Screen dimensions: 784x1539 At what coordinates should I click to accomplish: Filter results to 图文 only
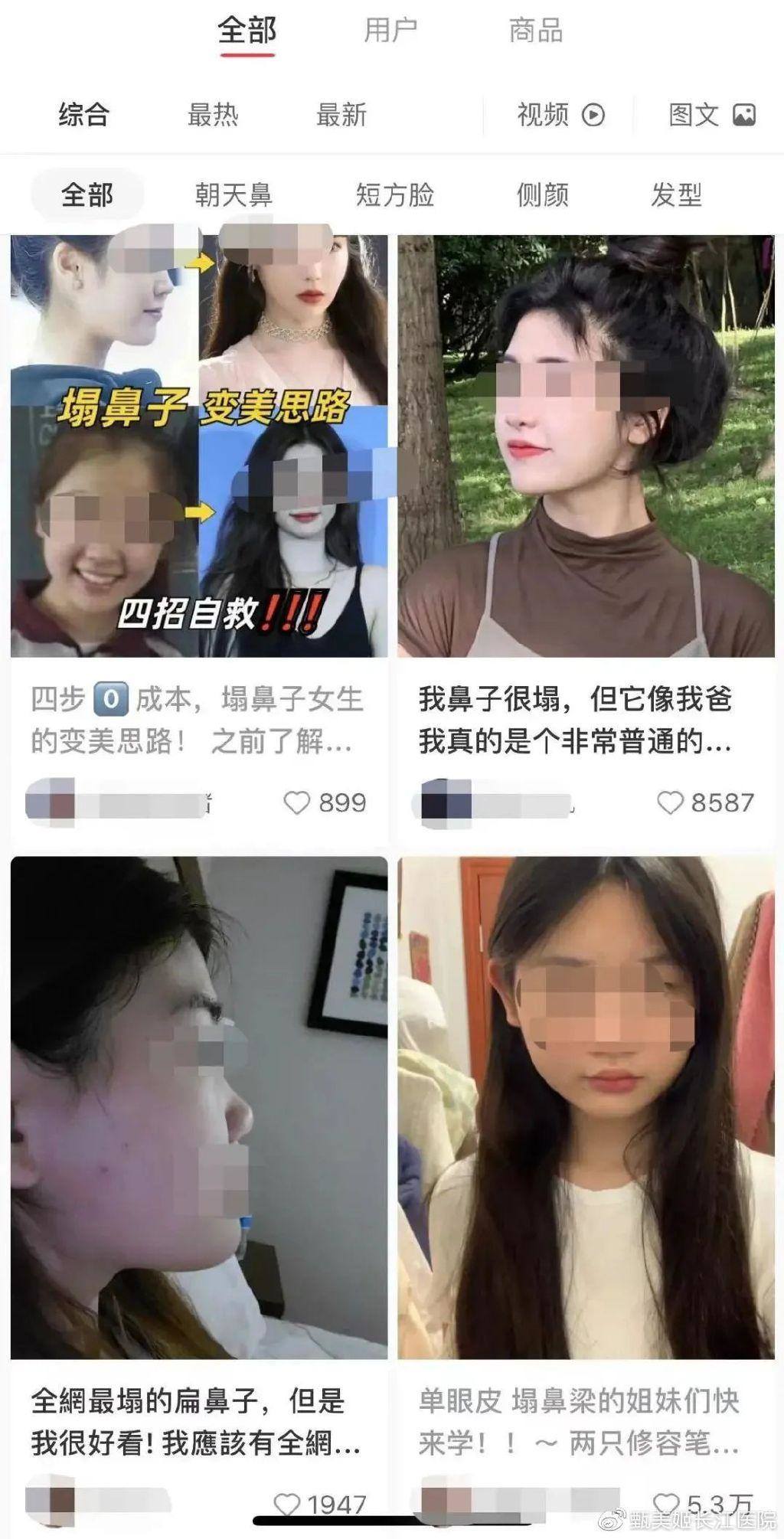[x=711, y=115]
